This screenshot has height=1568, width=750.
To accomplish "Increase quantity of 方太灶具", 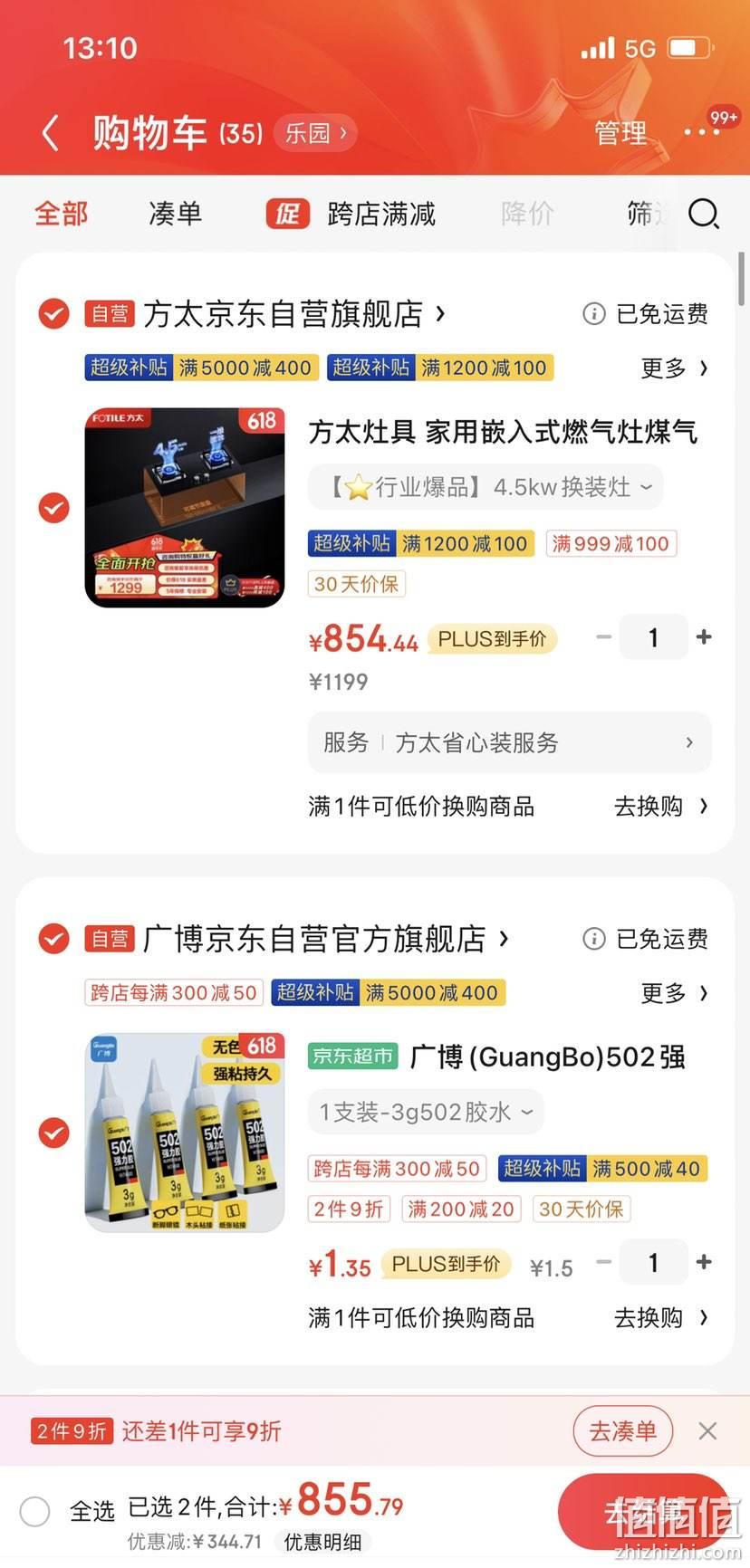I will point(703,637).
